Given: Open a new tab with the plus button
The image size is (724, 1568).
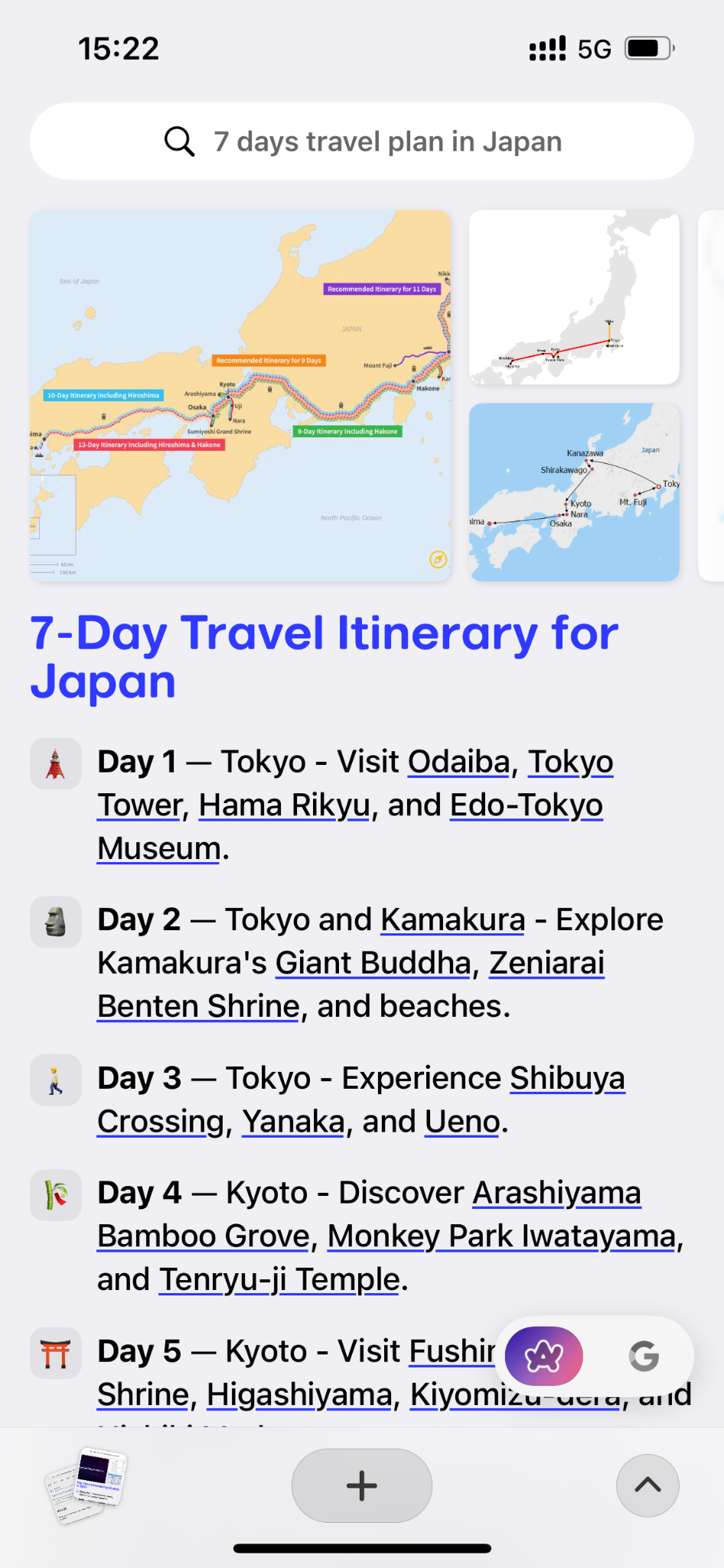Looking at the screenshot, I should (x=362, y=1485).
